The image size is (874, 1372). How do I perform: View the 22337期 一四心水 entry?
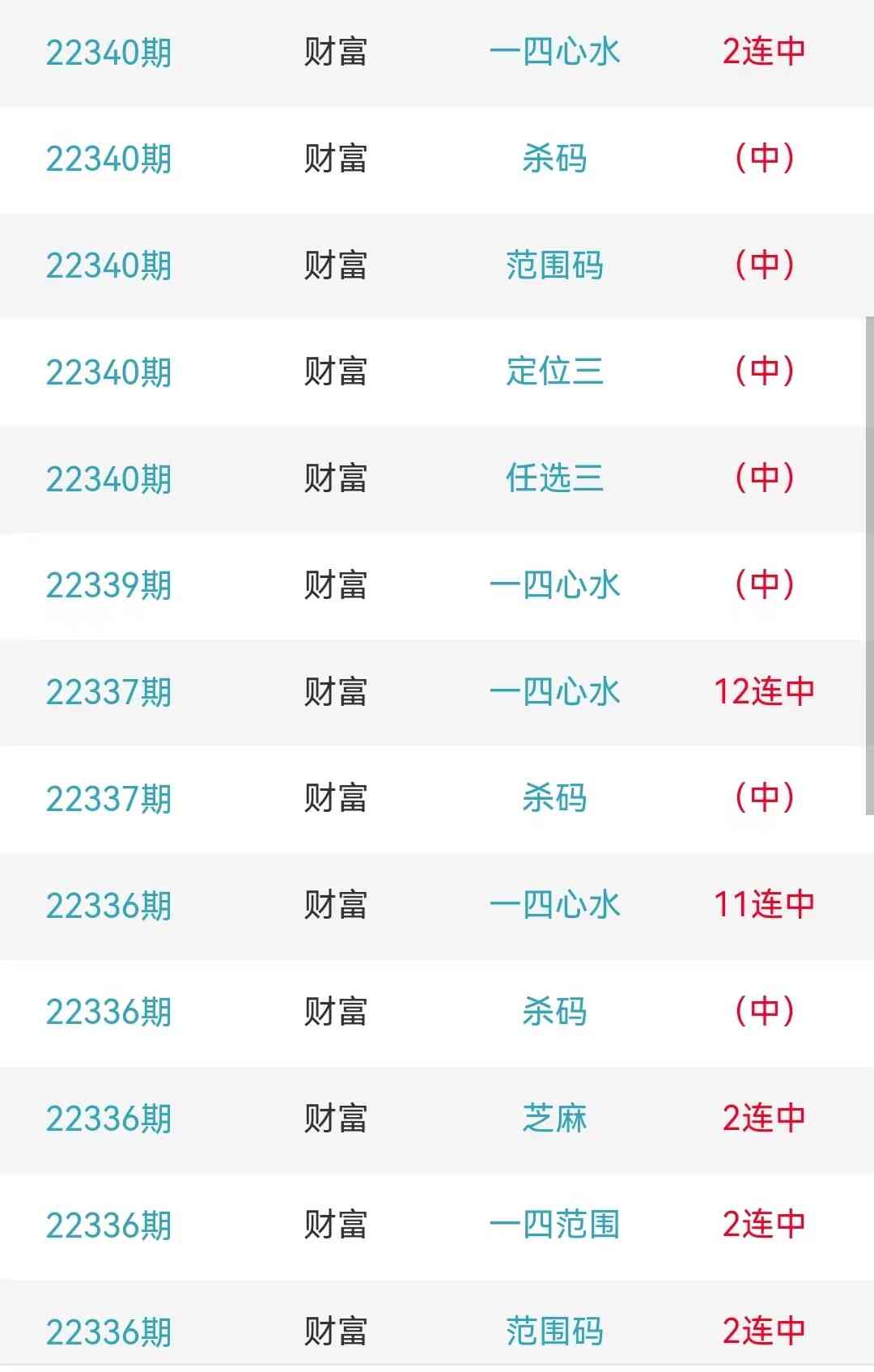click(554, 692)
